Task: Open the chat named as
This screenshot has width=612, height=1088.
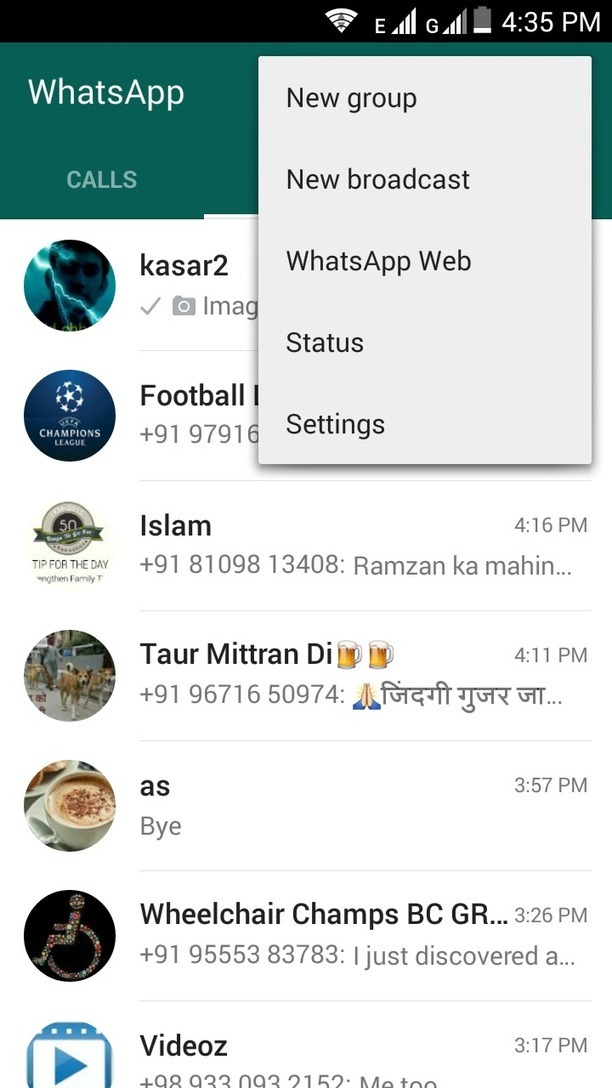Action: click(x=360, y=805)
